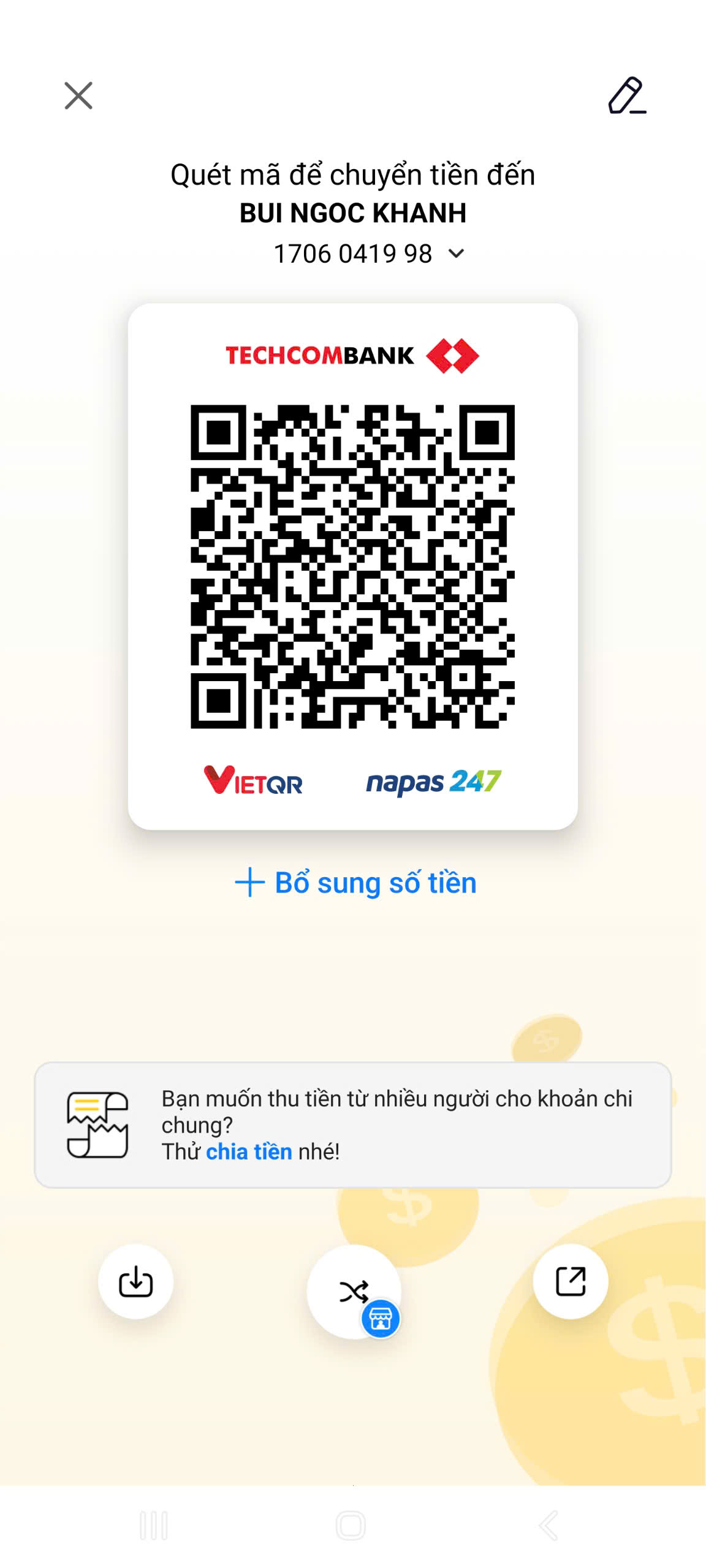Open recent apps from navigation bar
706x1568 pixels.
[154, 1525]
